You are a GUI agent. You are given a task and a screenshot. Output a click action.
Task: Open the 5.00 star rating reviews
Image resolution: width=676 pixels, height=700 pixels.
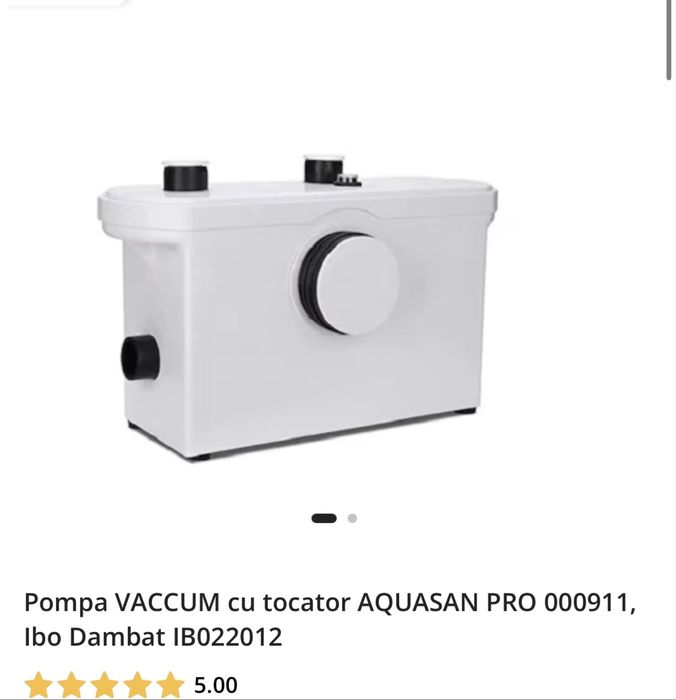(x=130, y=685)
